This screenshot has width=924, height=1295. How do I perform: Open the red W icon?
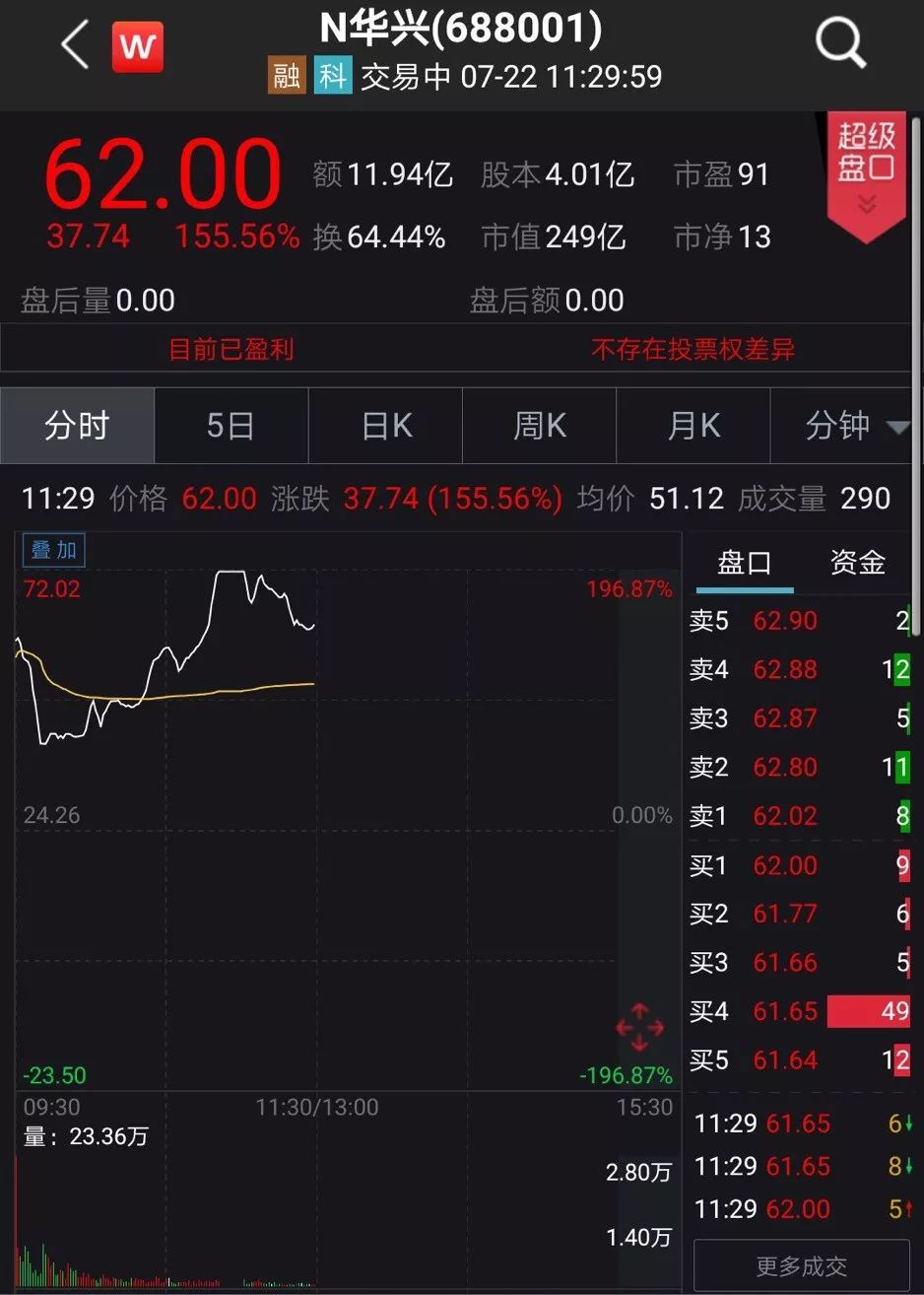pyautogui.click(x=137, y=46)
